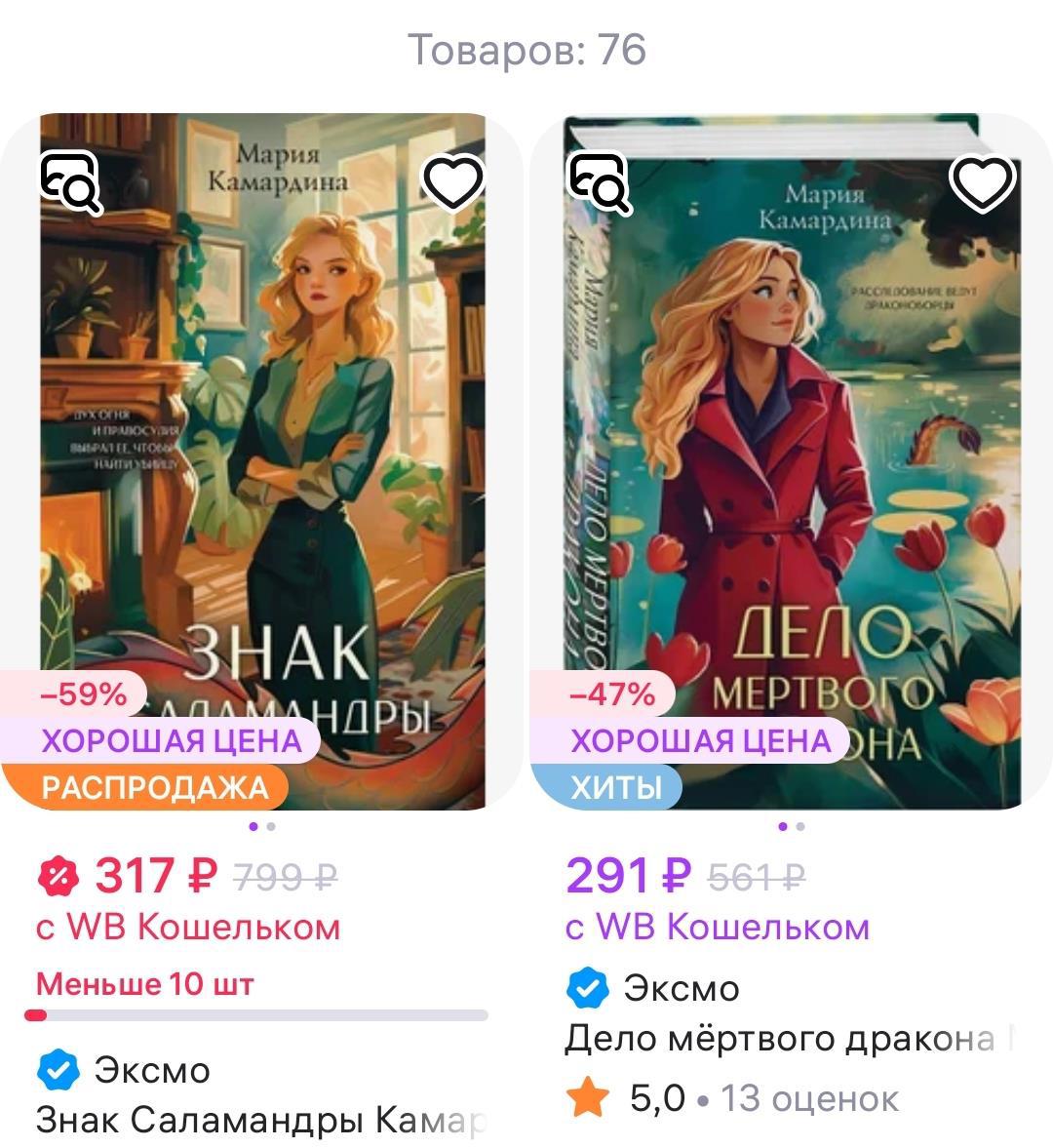The height and width of the screenshot is (1148, 1053).
Task: Find similar items to «Знак Саламандры»
Action: (70, 182)
